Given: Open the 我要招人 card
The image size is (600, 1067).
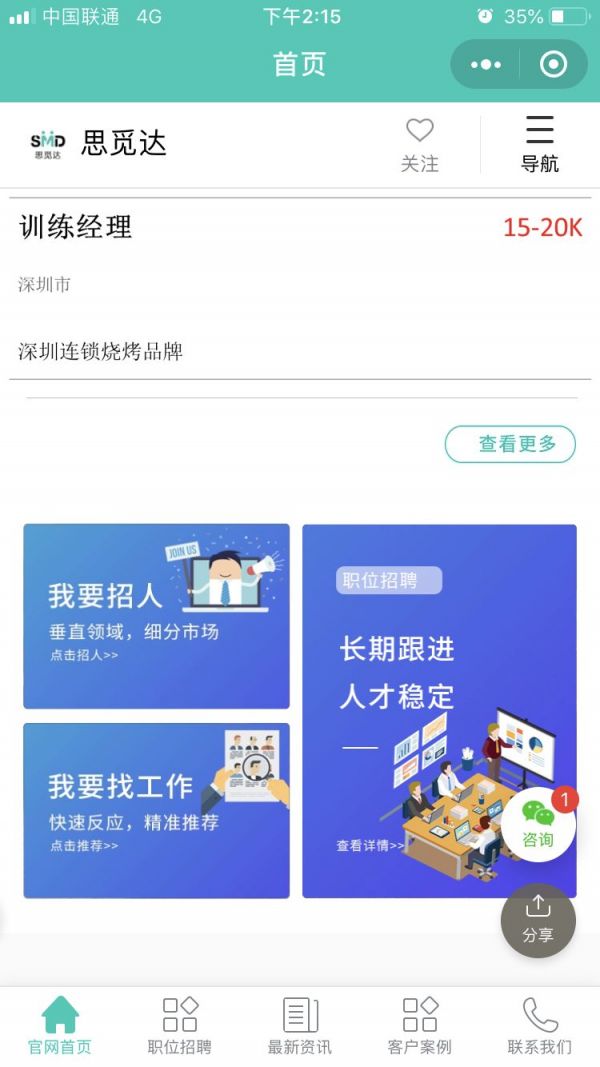Looking at the screenshot, I should click(x=156, y=616).
